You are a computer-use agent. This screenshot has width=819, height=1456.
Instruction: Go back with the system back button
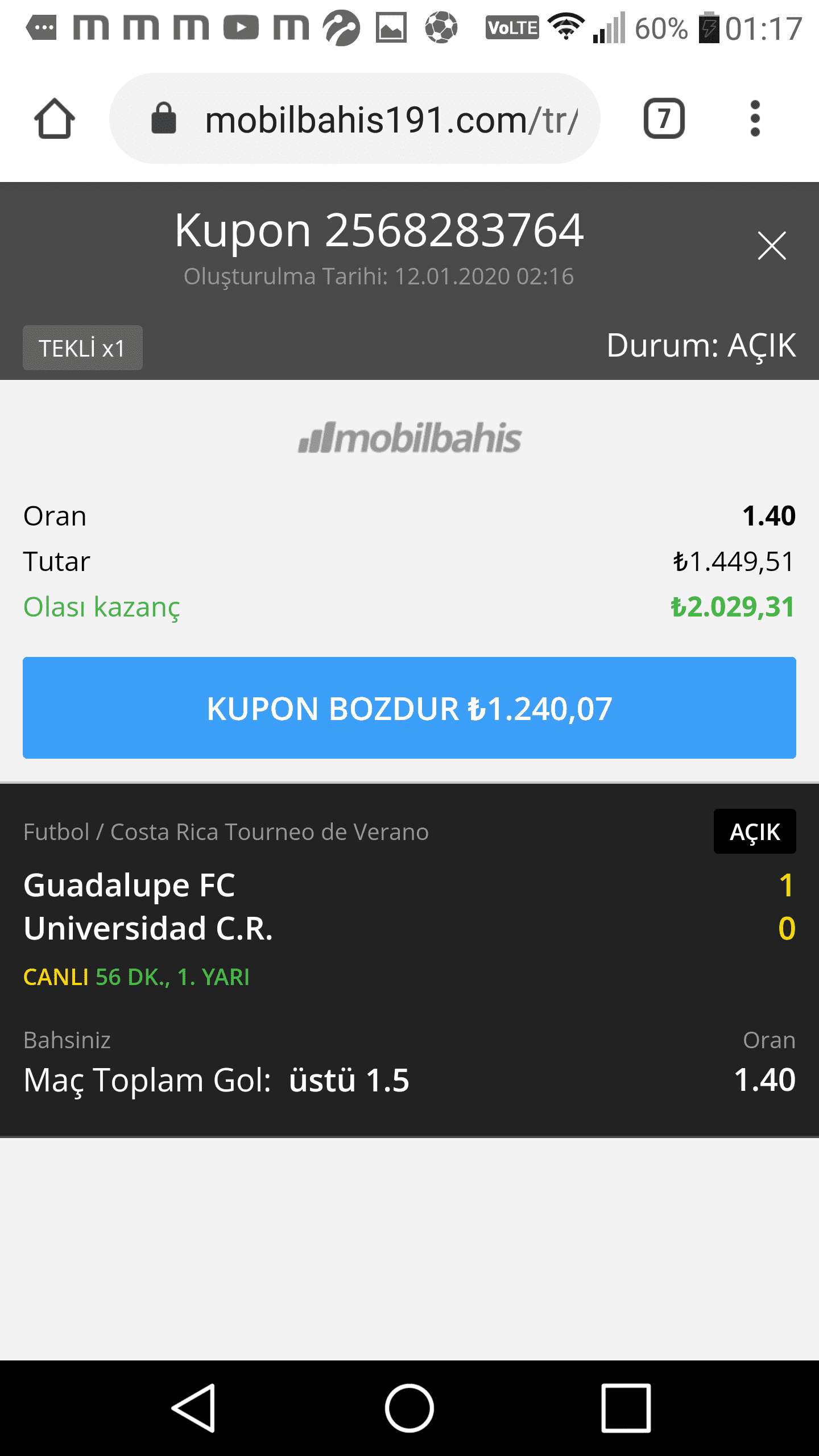coord(194,1408)
